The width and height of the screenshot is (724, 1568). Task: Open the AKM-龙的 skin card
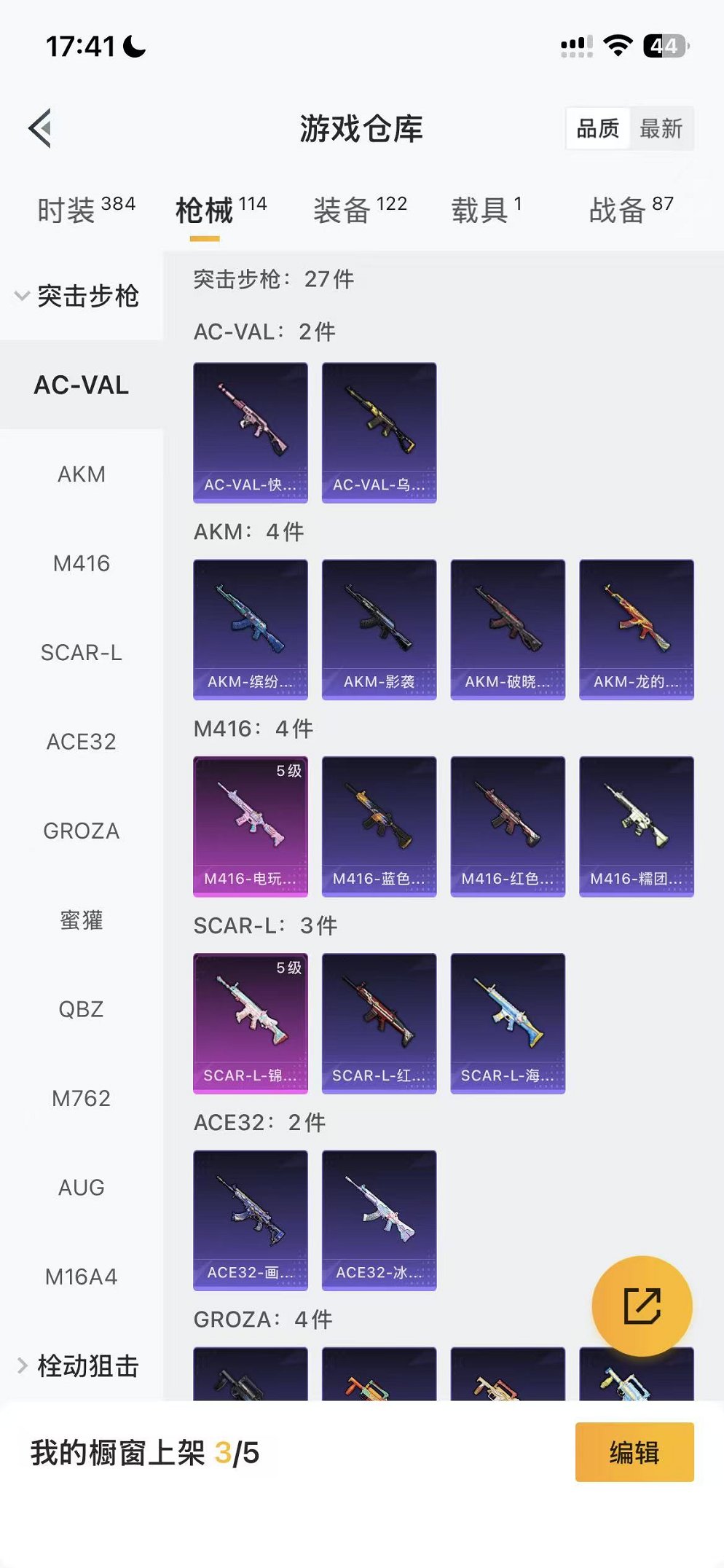pos(636,630)
